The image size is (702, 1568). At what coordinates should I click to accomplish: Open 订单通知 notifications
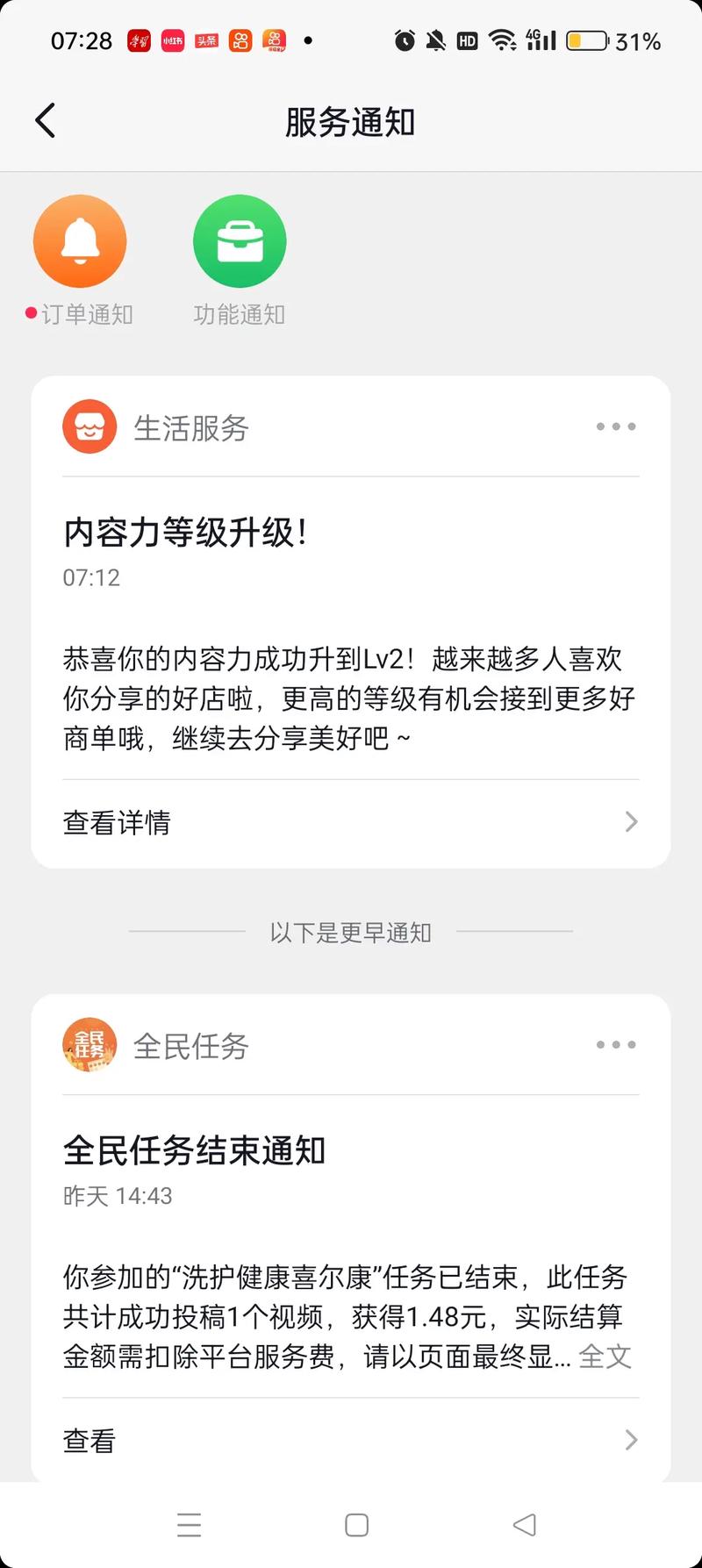[x=80, y=261]
